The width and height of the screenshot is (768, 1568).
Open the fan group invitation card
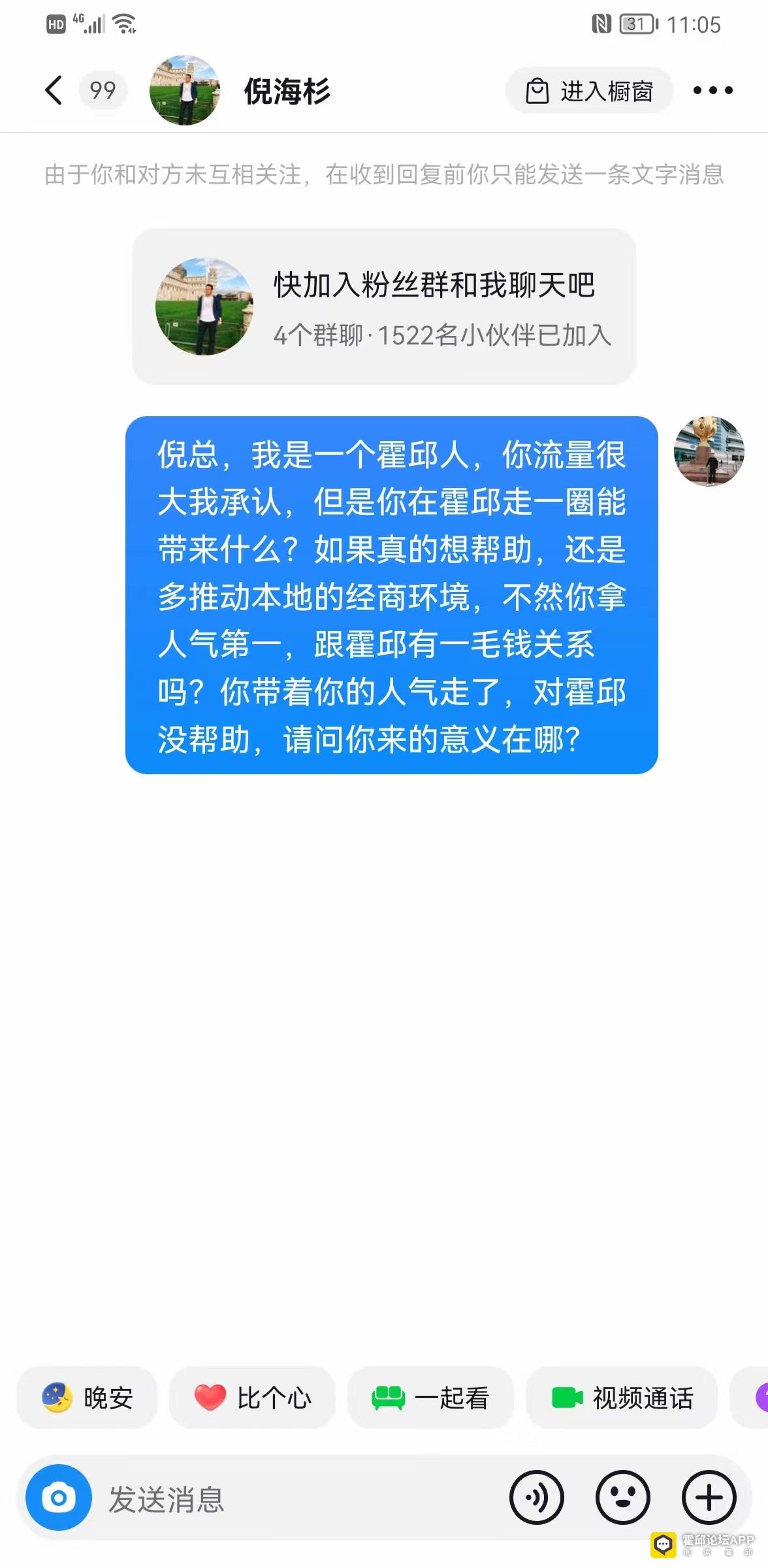coord(384,306)
